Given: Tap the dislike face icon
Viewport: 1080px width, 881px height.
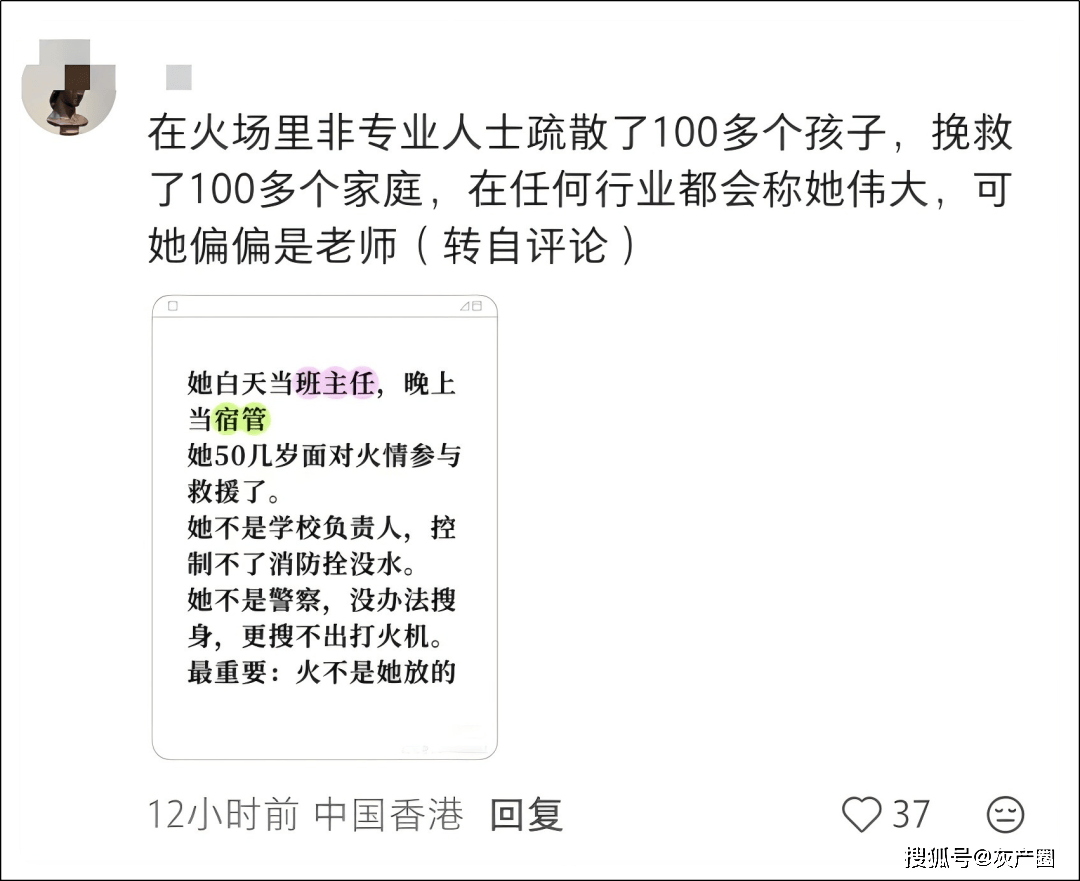Looking at the screenshot, I should (1005, 815).
